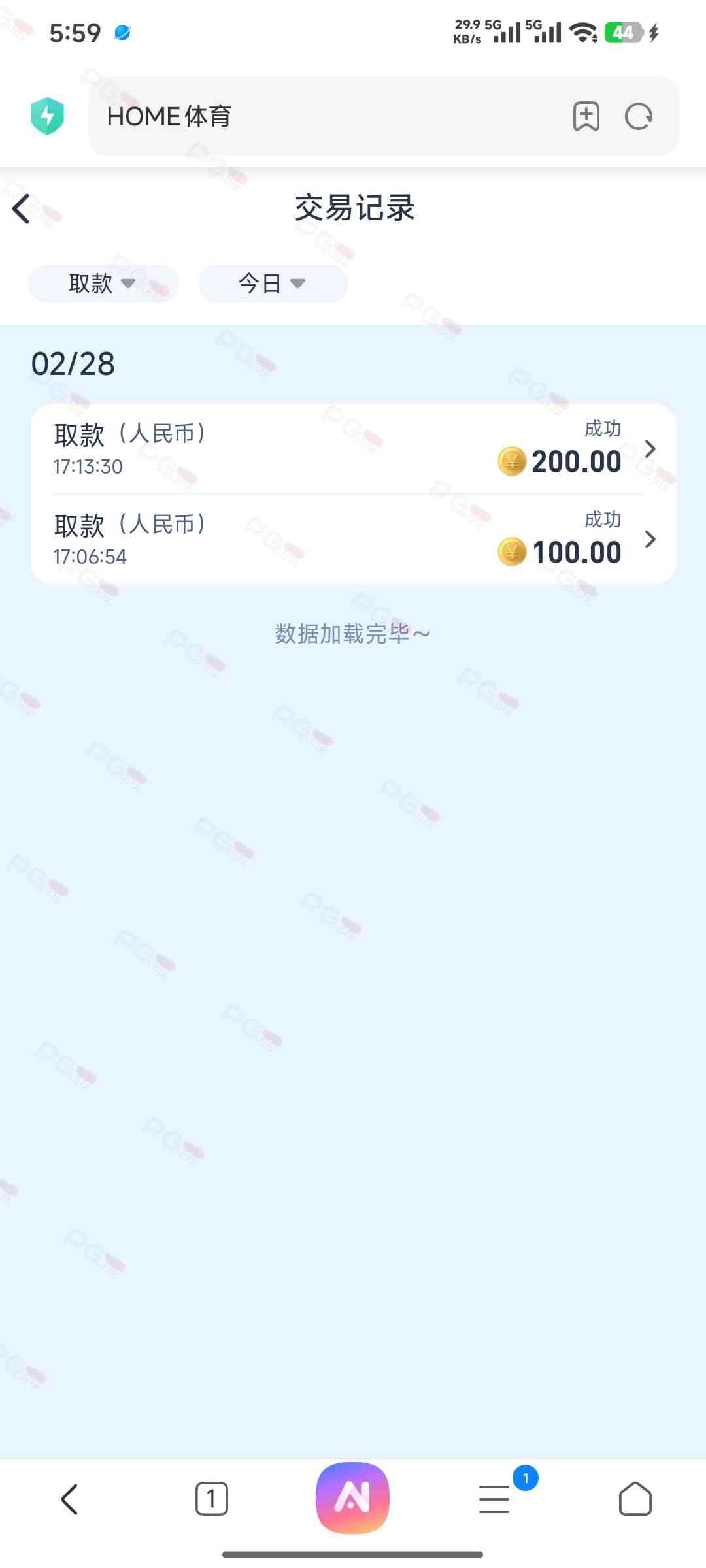Image resolution: width=706 pixels, height=1568 pixels.
Task: Open the 100.00 withdrawal at 17:06:54
Action: 353,540
